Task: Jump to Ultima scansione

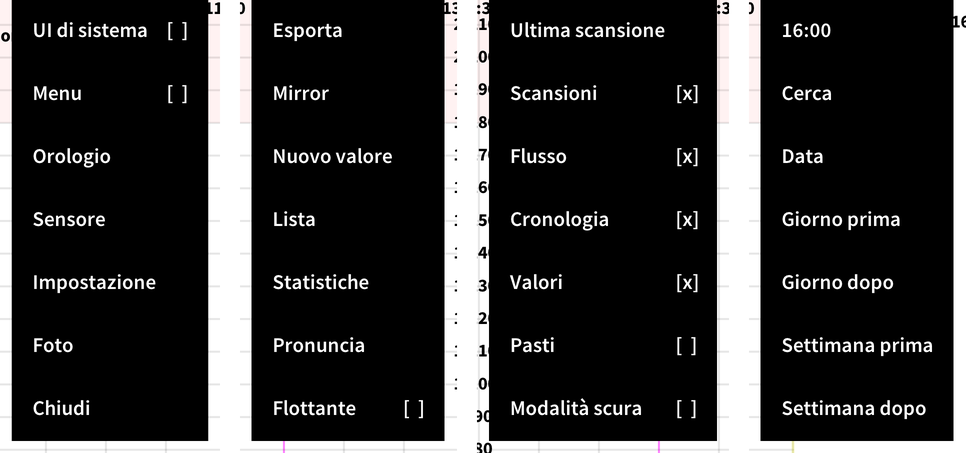Action: point(603,30)
